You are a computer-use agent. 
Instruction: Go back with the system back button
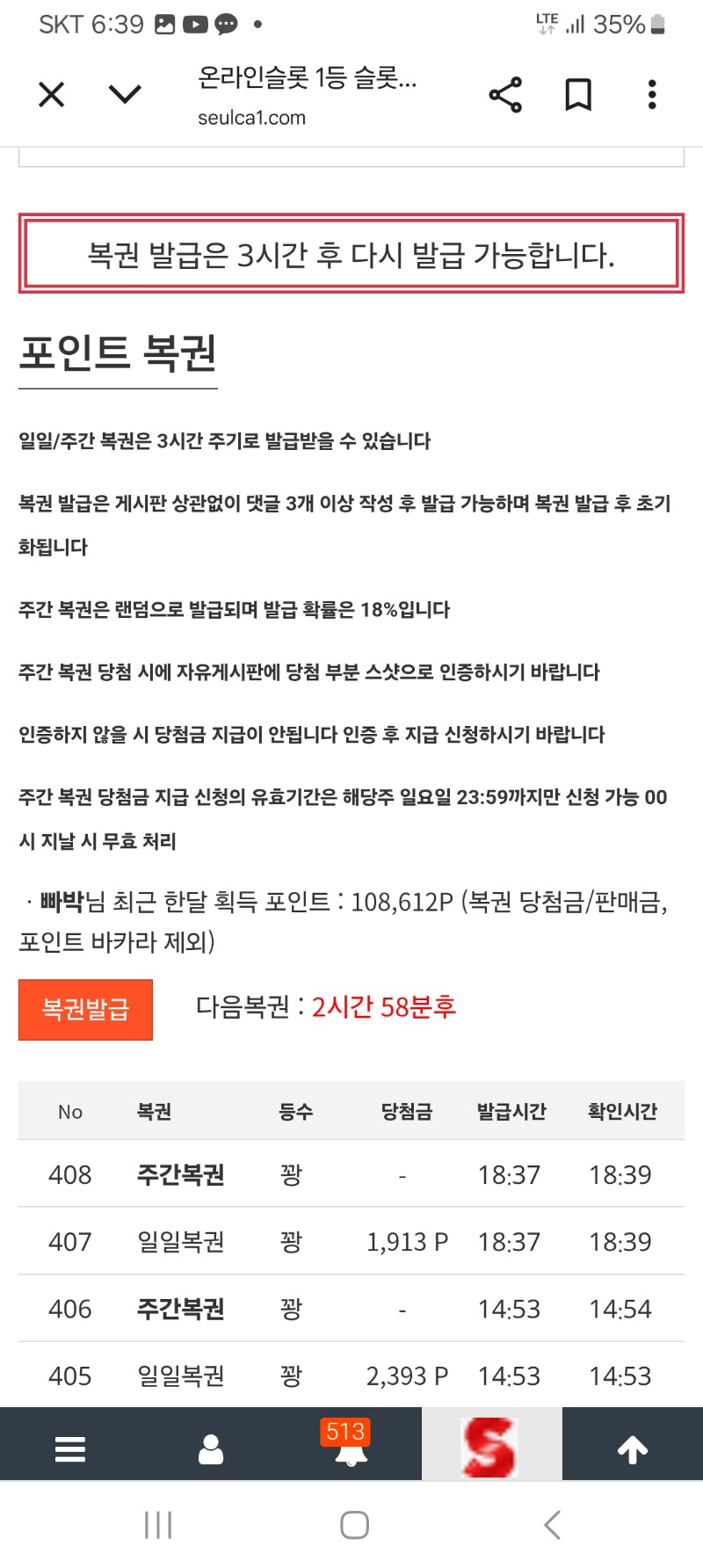(552, 1525)
